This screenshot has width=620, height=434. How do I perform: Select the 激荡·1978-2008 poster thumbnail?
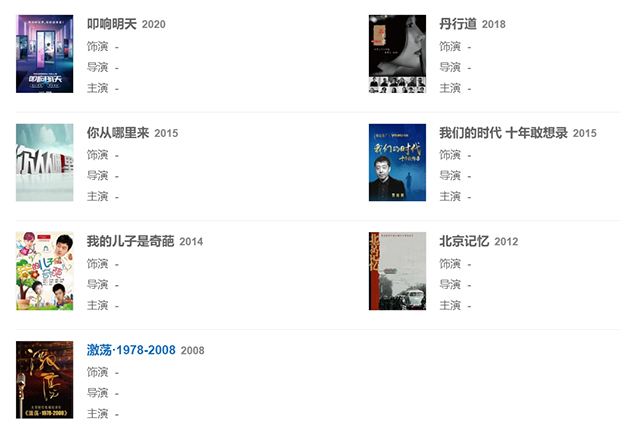click(44, 380)
